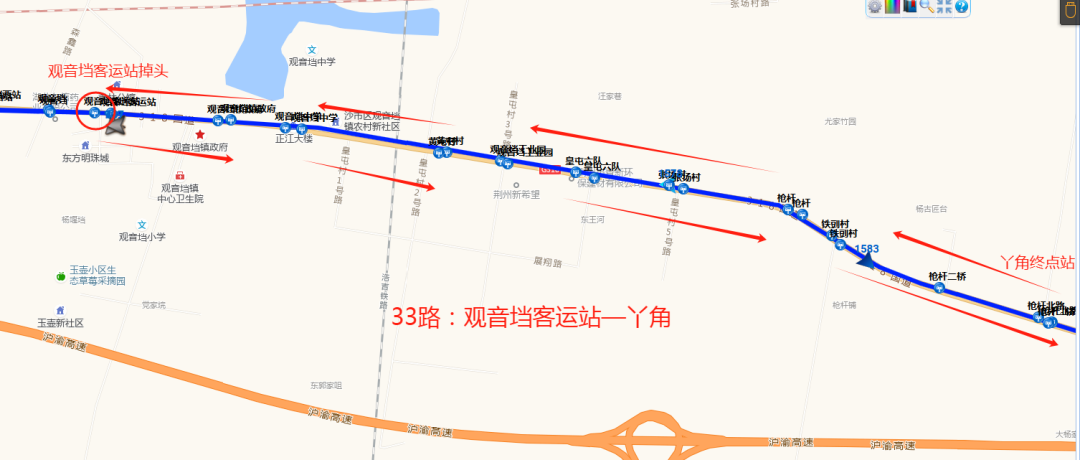Open the settings gear in map toolbar
This screenshot has height=460, width=1080.
point(875,7)
